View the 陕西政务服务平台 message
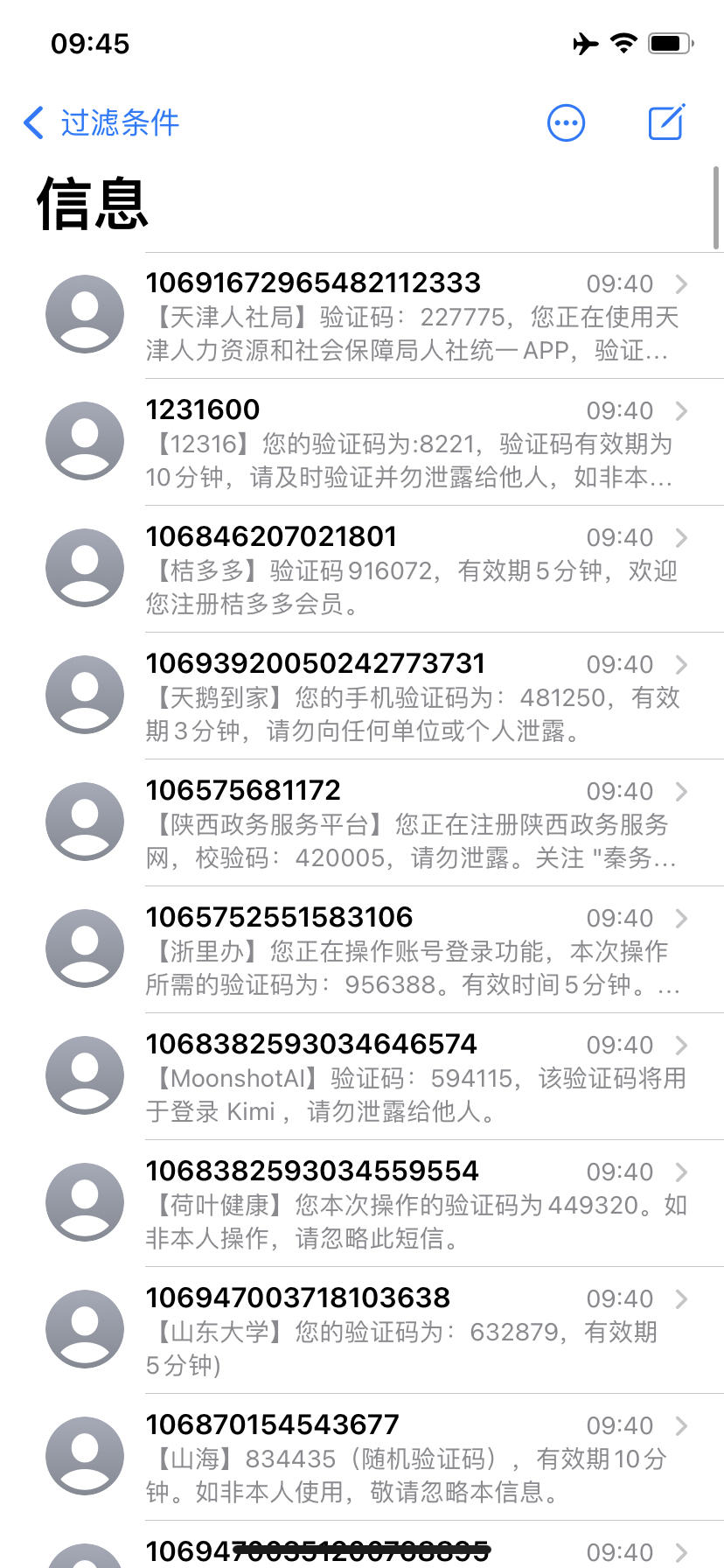Viewport: 724px width, 1568px height. point(411,823)
